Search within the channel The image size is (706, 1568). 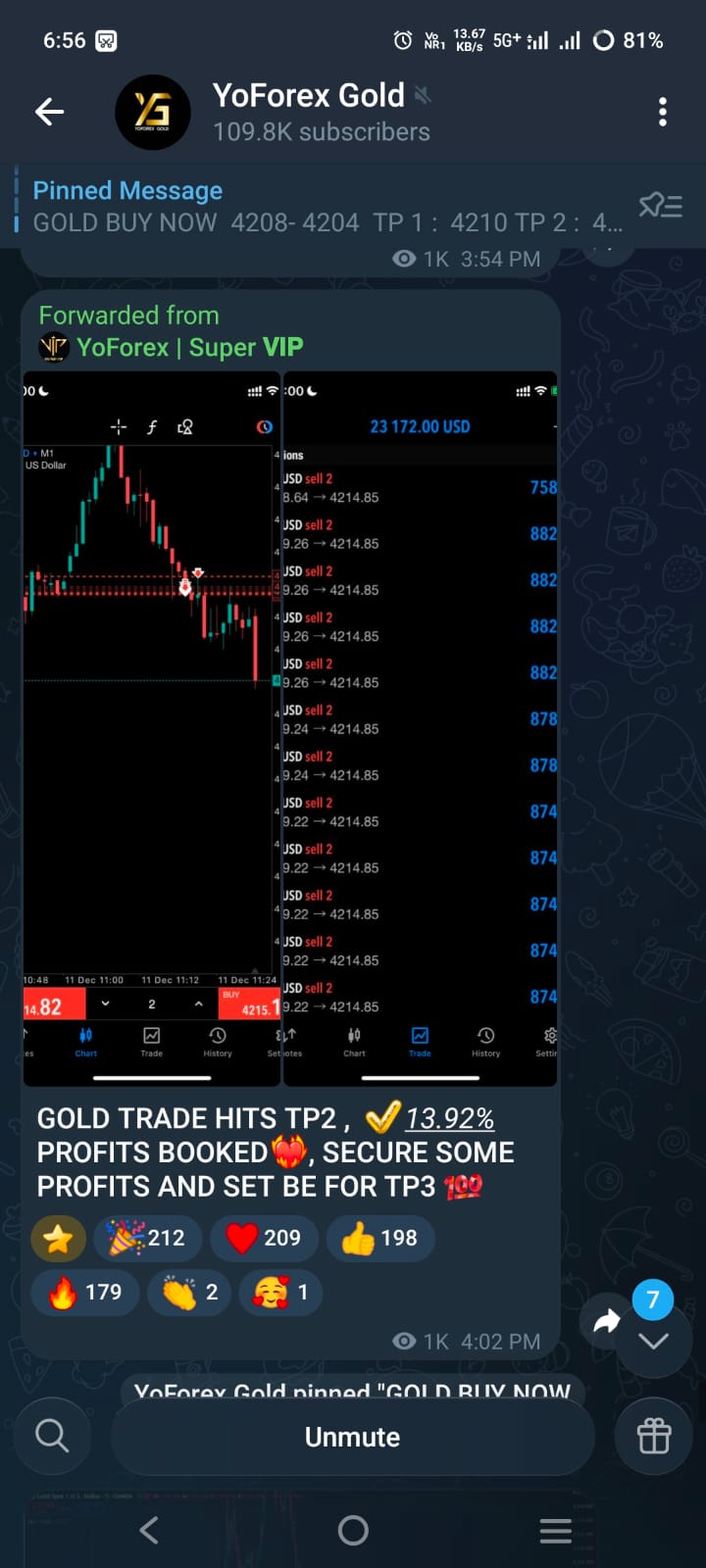pyautogui.click(x=52, y=1437)
